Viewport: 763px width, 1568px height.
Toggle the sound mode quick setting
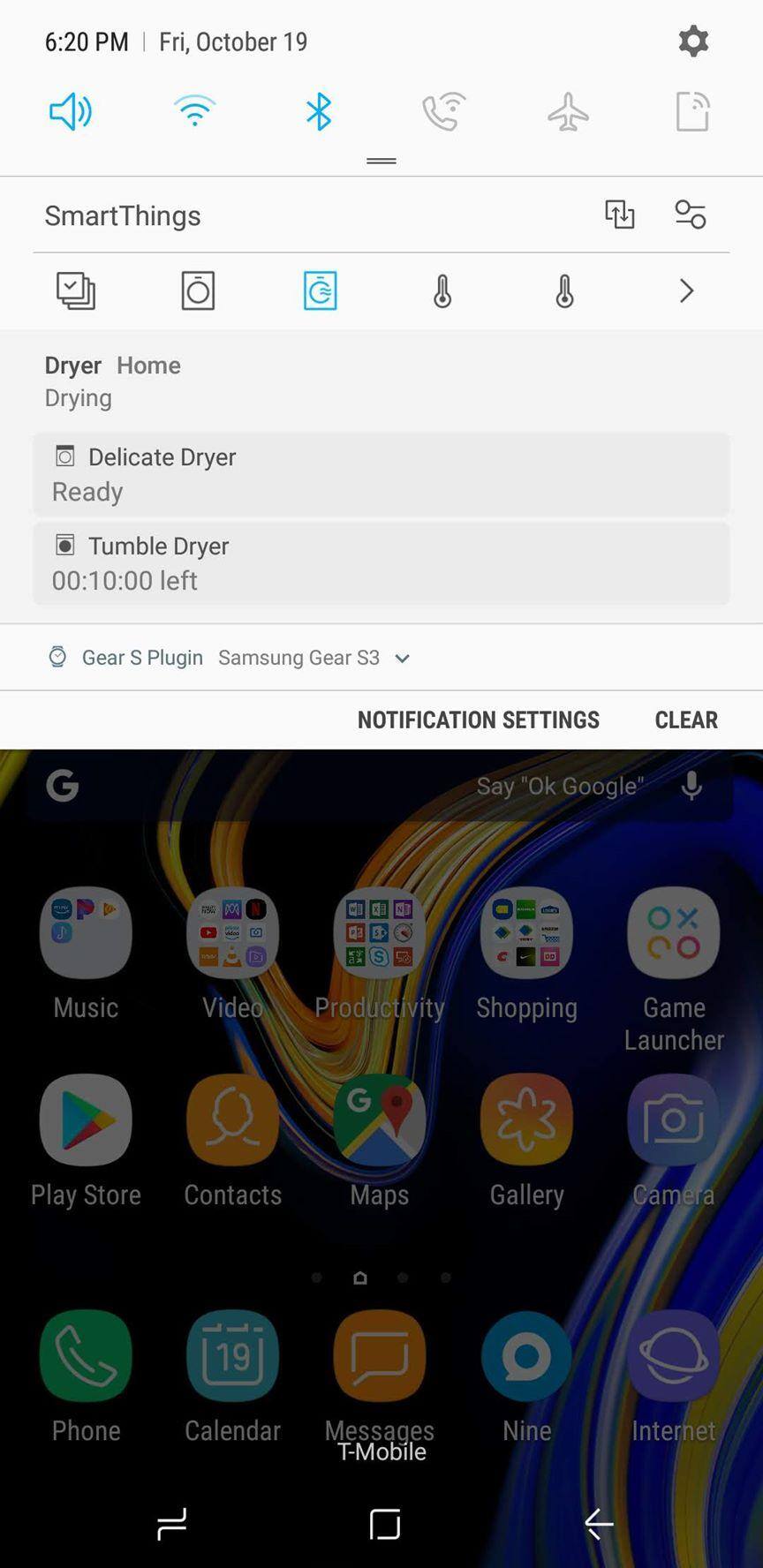pos(71,112)
